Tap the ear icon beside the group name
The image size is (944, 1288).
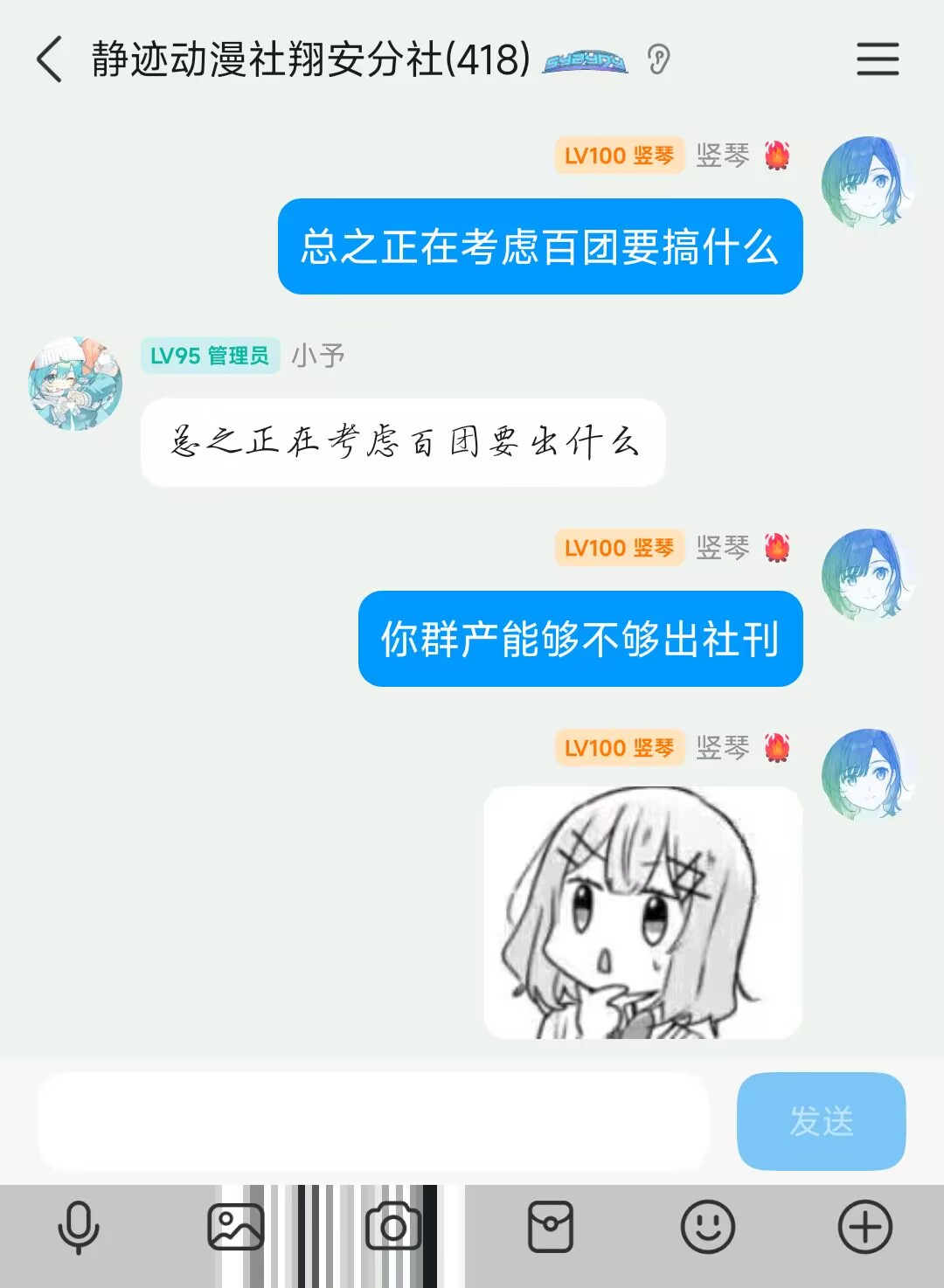658,60
